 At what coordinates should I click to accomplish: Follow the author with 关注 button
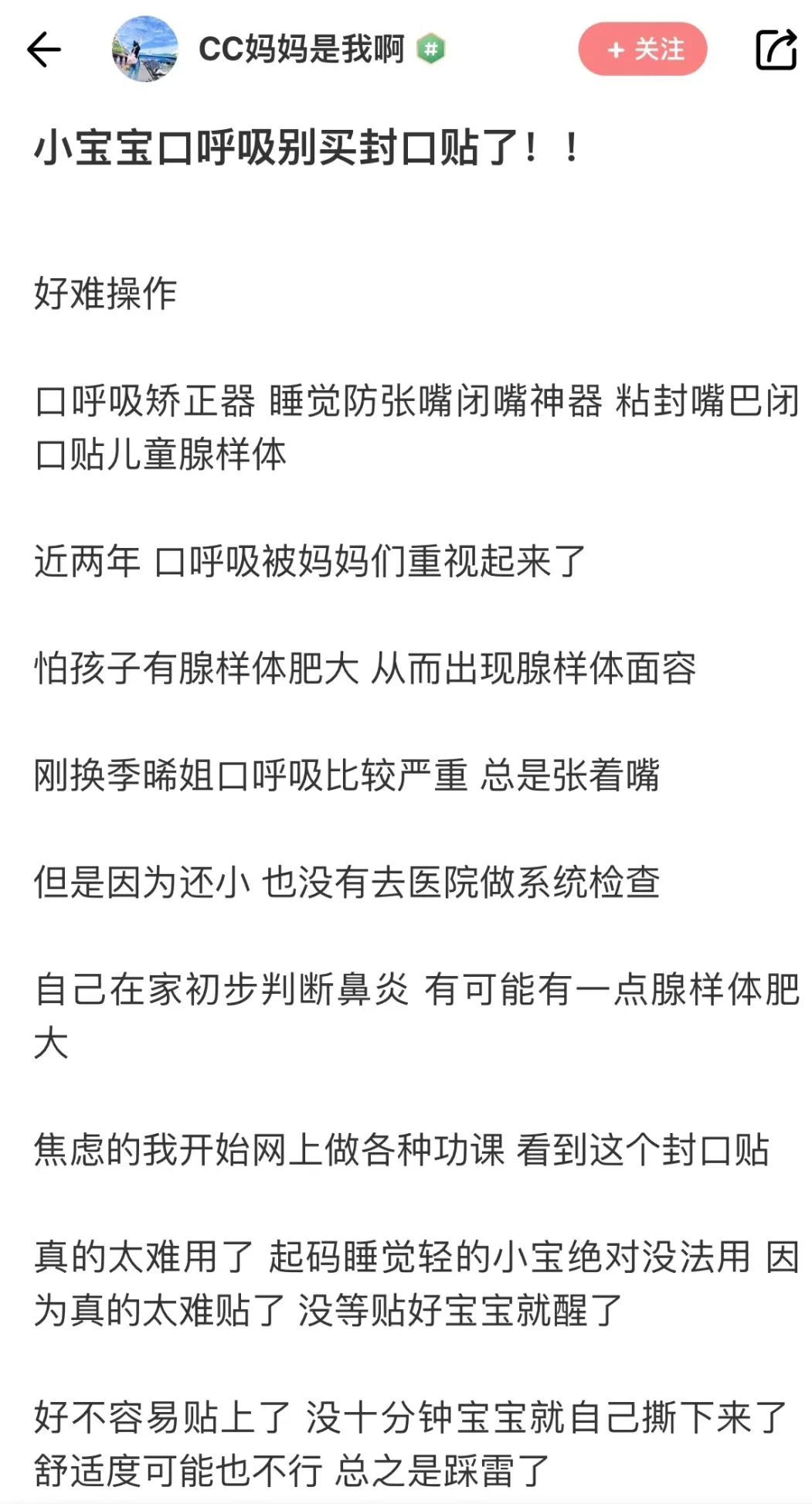click(643, 49)
